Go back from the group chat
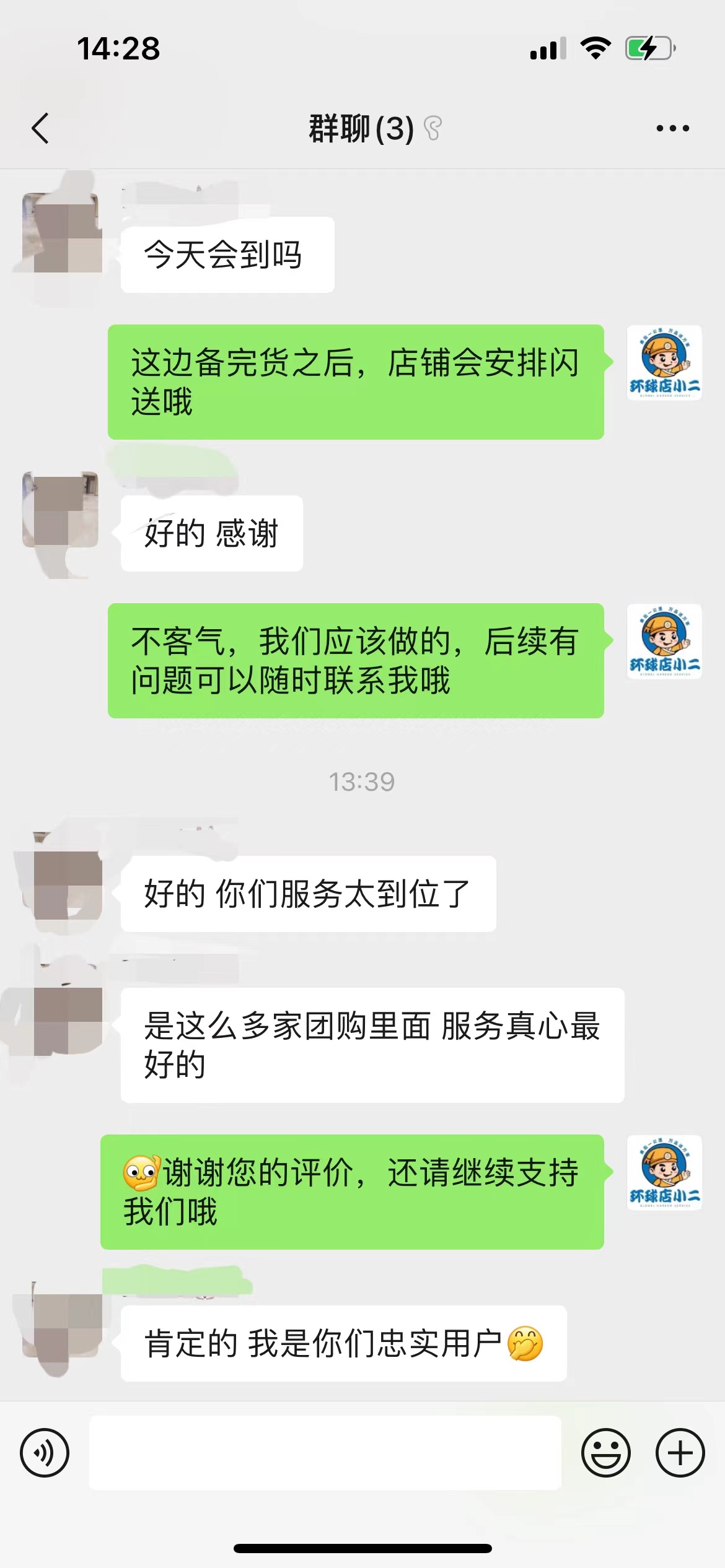 coord(41,129)
